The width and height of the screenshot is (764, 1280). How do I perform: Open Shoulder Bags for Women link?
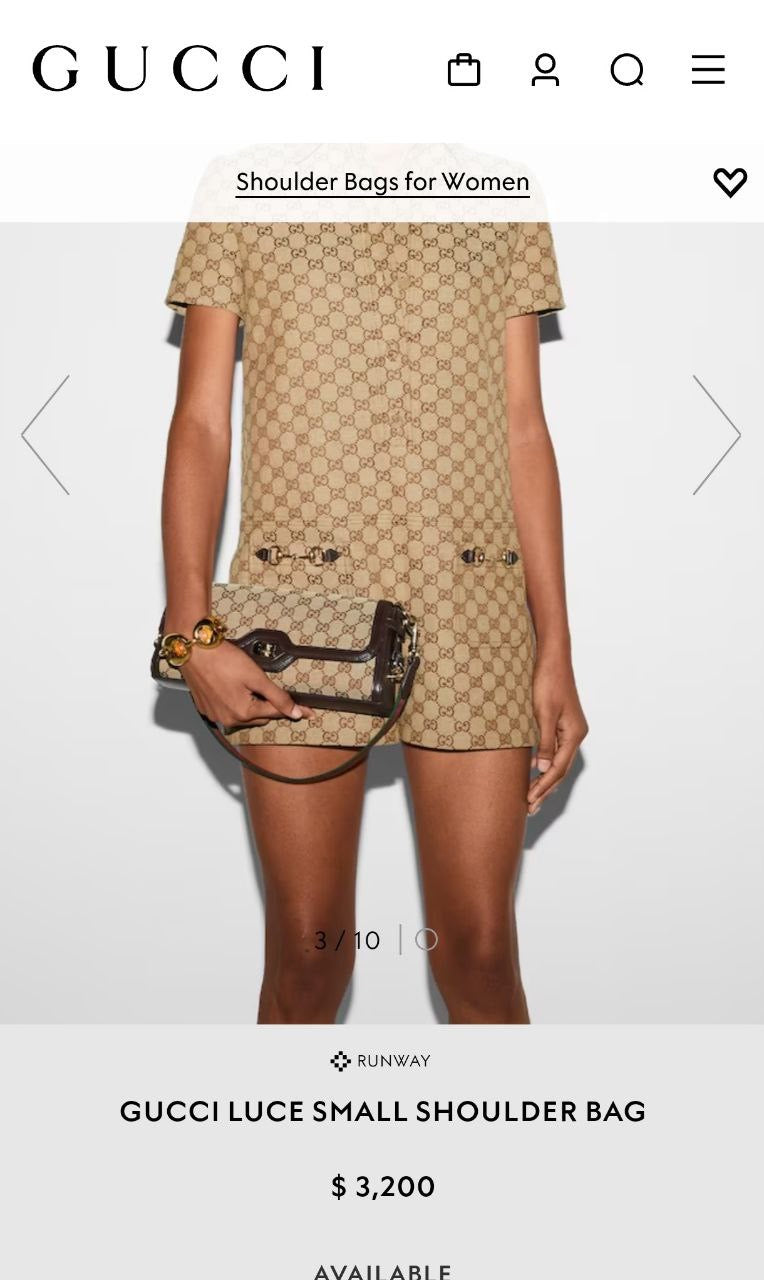[382, 182]
